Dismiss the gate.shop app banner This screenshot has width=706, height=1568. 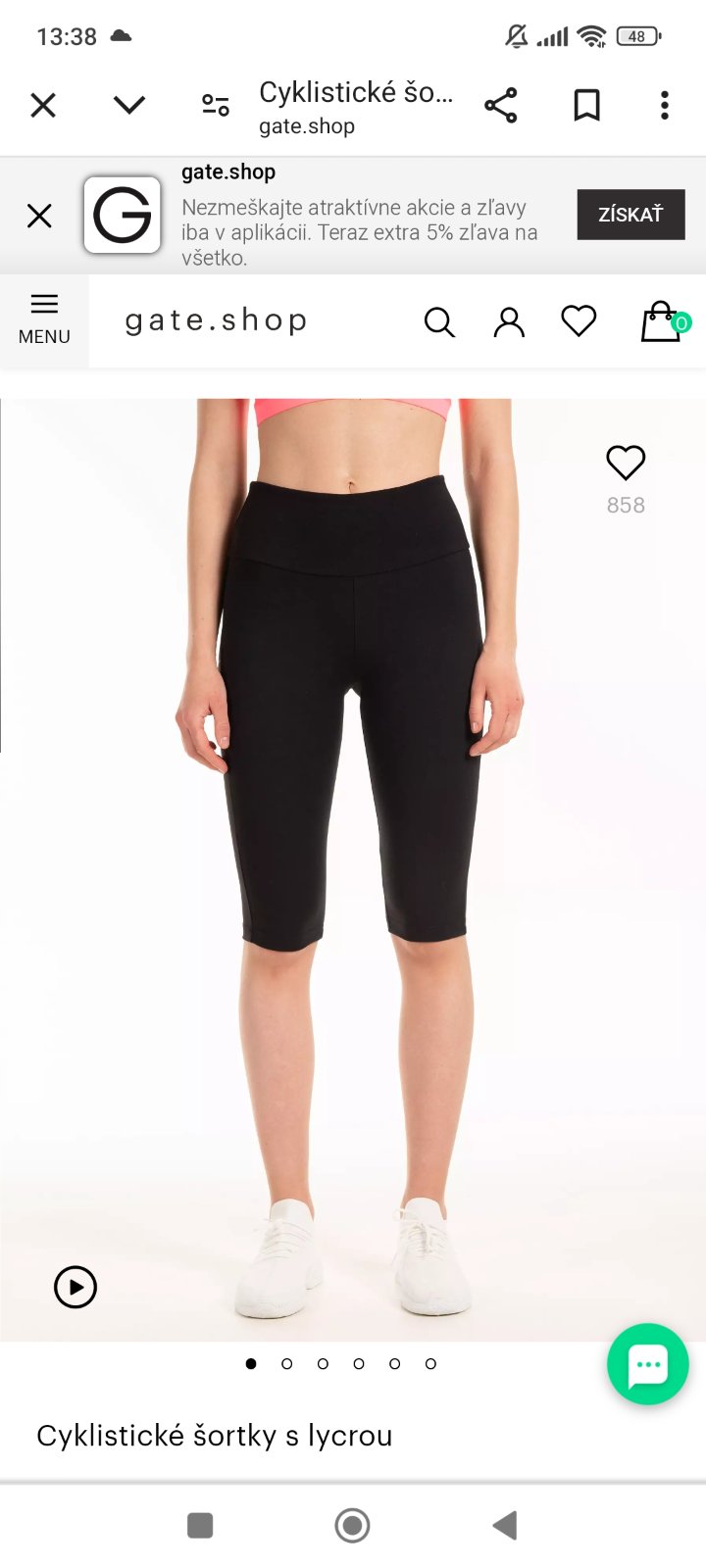point(39,216)
